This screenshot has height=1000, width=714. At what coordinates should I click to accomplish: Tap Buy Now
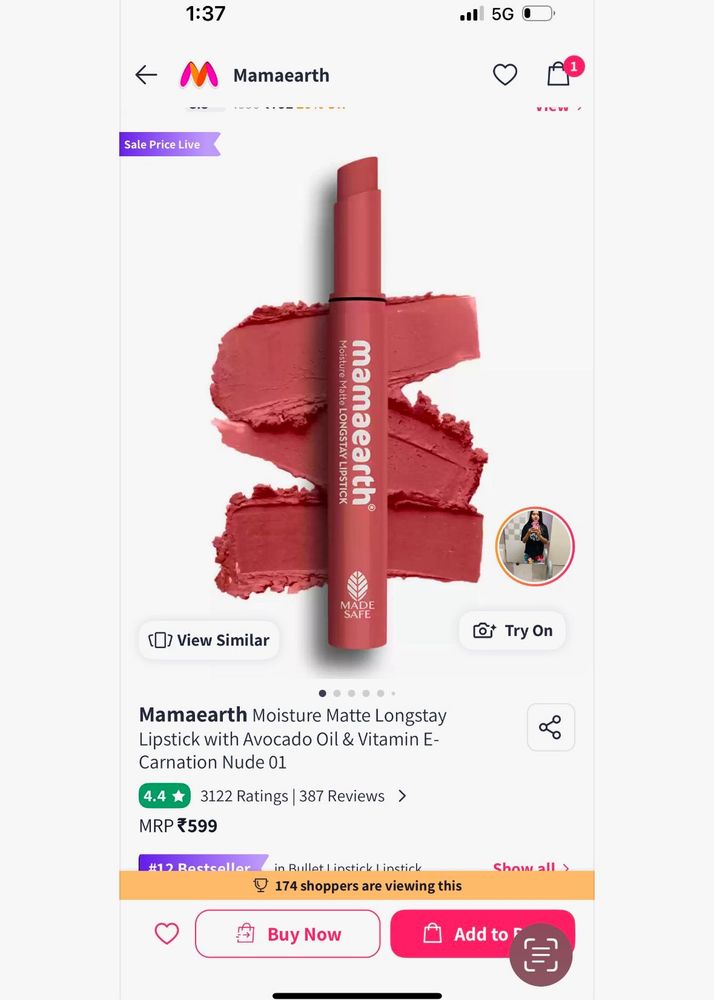pos(288,934)
